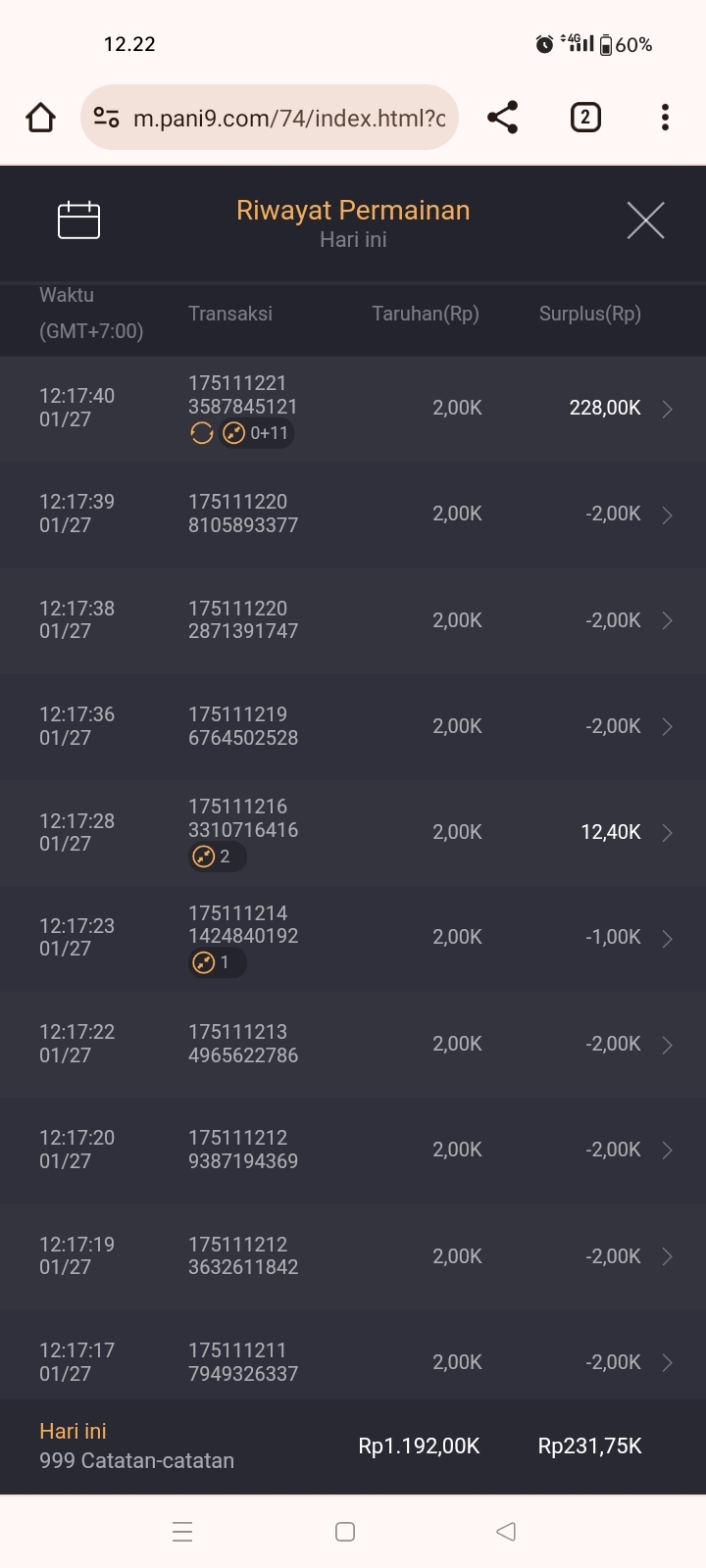Screen dimensions: 706x1568
Task: Go to the browser home page
Action: pos(40,118)
